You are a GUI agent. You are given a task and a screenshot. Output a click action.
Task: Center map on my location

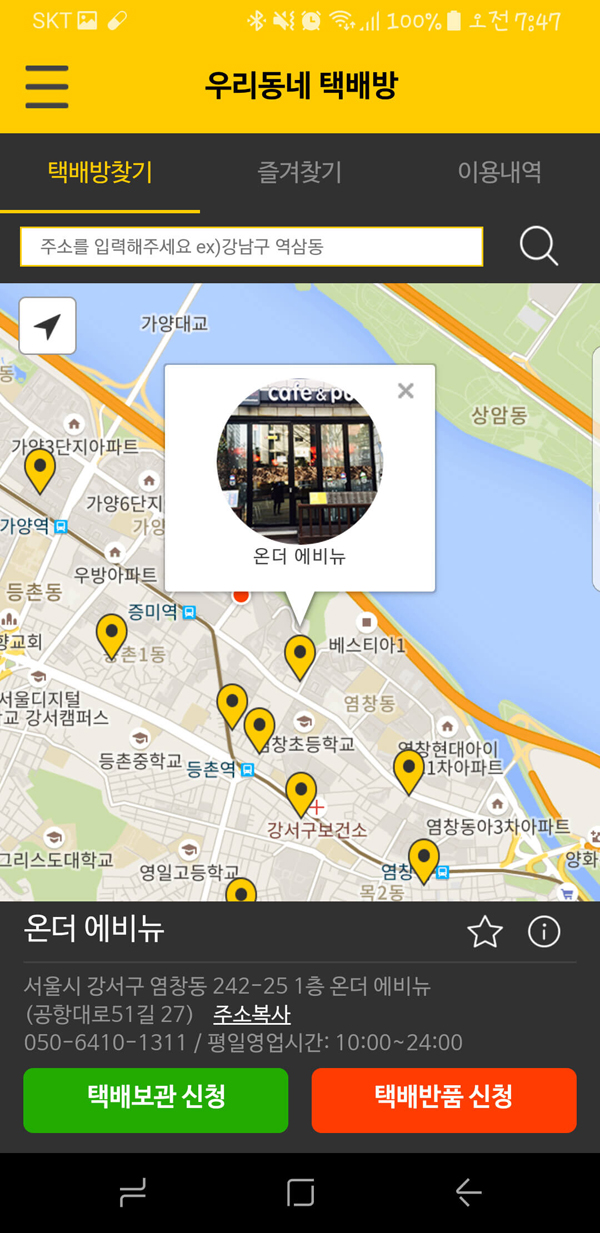(47, 326)
